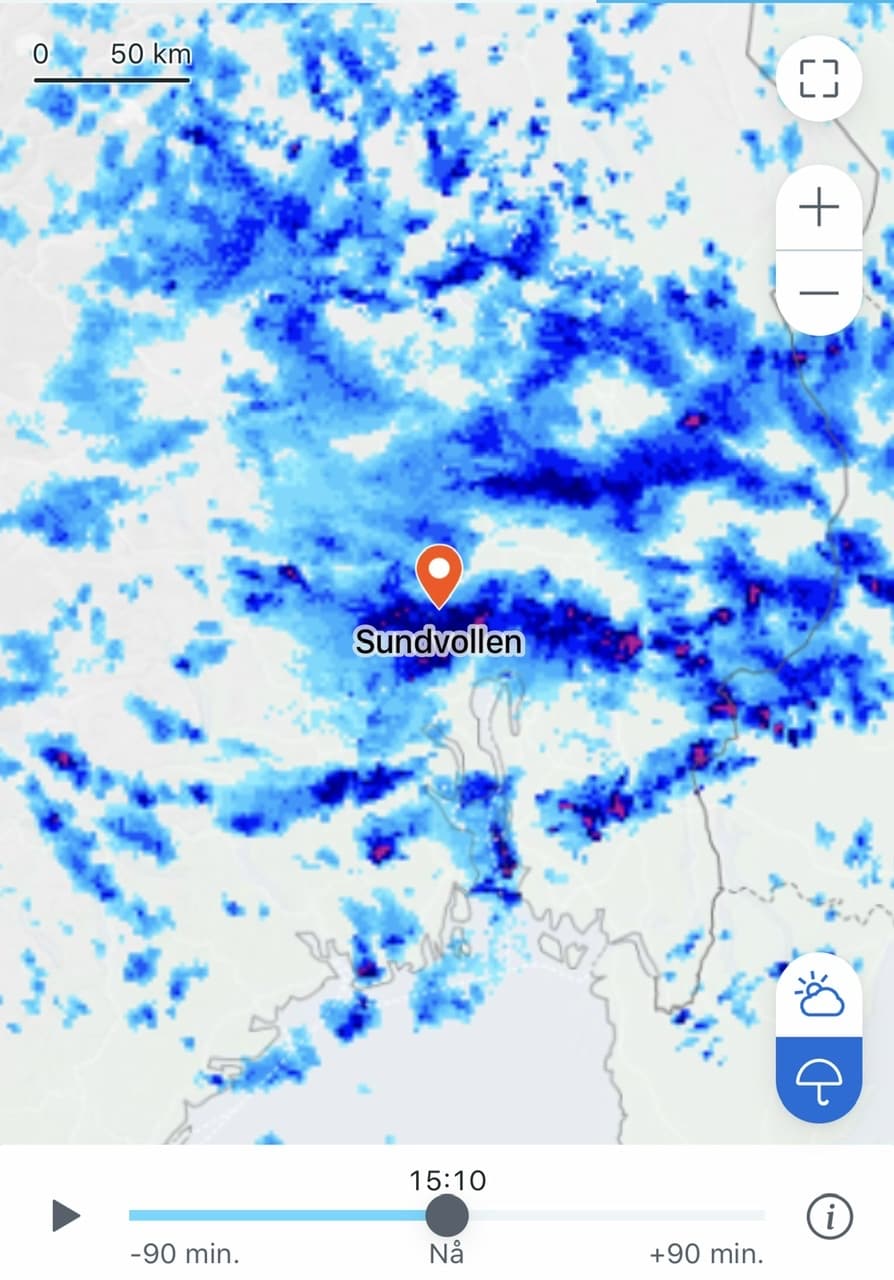
Task: Play the radar animation
Action: pyautogui.click(x=66, y=1216)
